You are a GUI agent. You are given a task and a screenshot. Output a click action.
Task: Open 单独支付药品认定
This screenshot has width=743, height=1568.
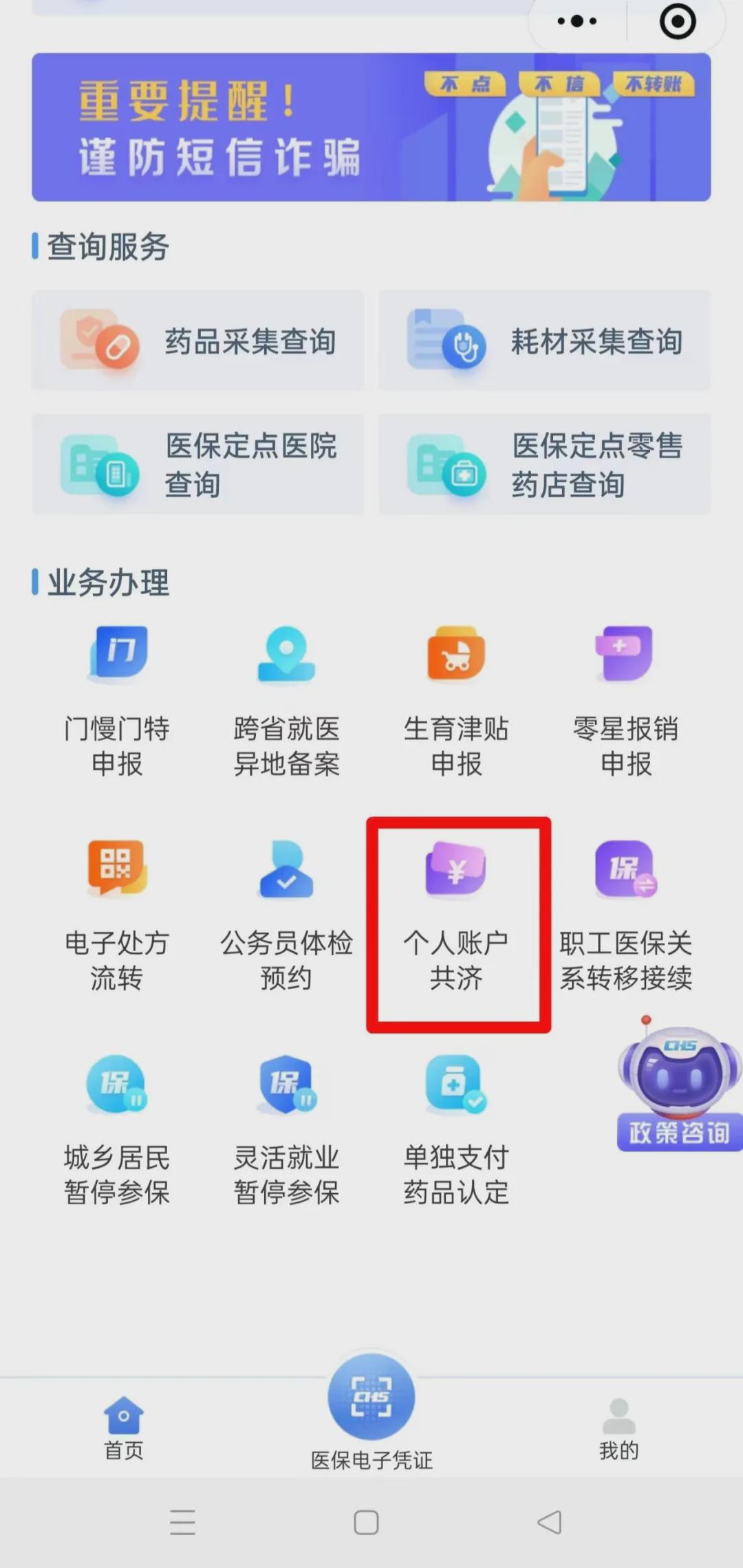pyautogui.click(x=456, y=1129)
